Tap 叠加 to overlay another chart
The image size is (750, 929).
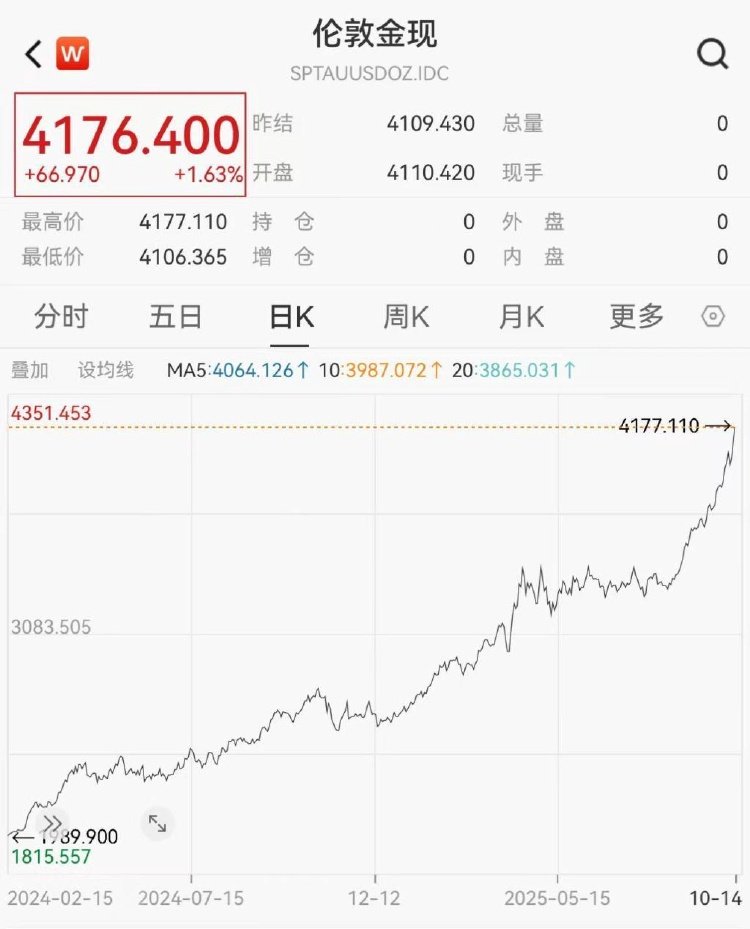tap(30, 370)
